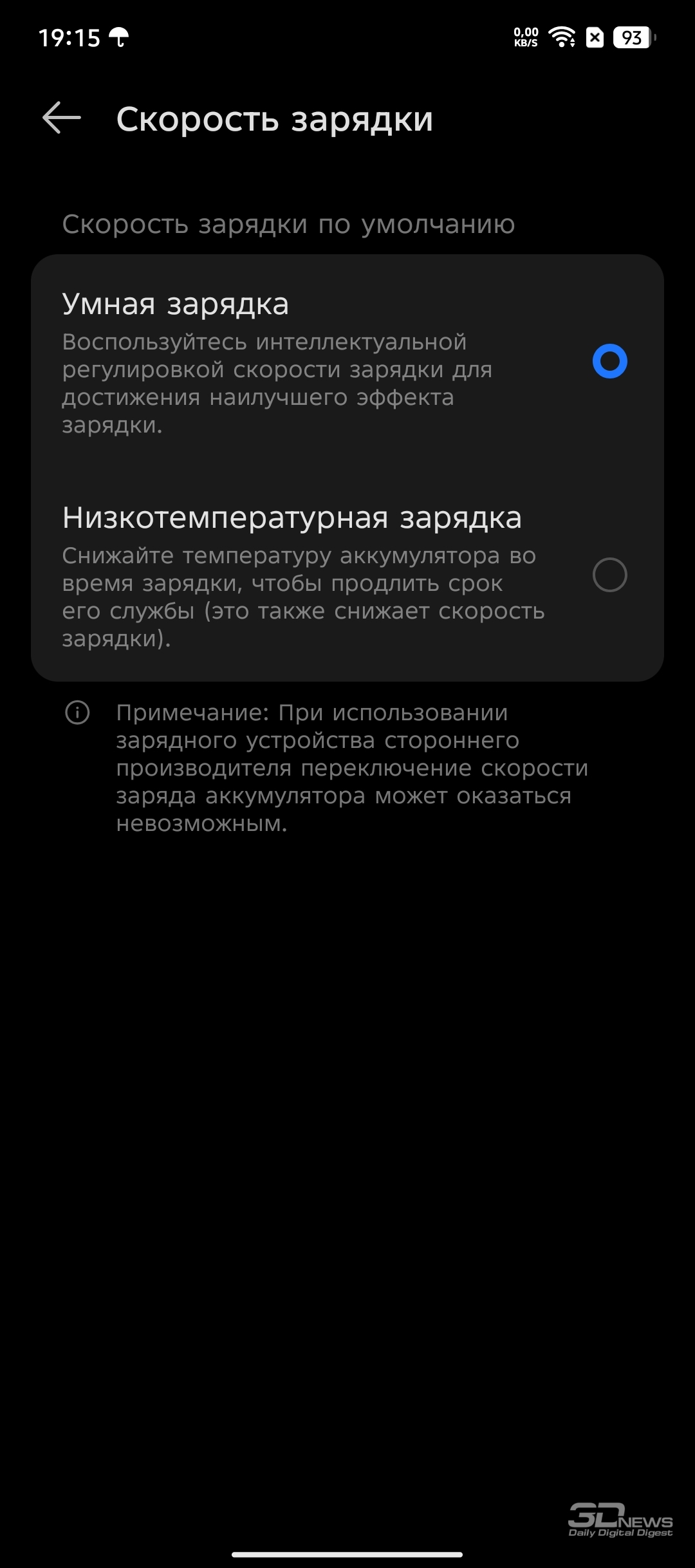Go back from Скорость зарядки screen
This screenshot has width=695, height=1568.
click(x=62, y=118)
